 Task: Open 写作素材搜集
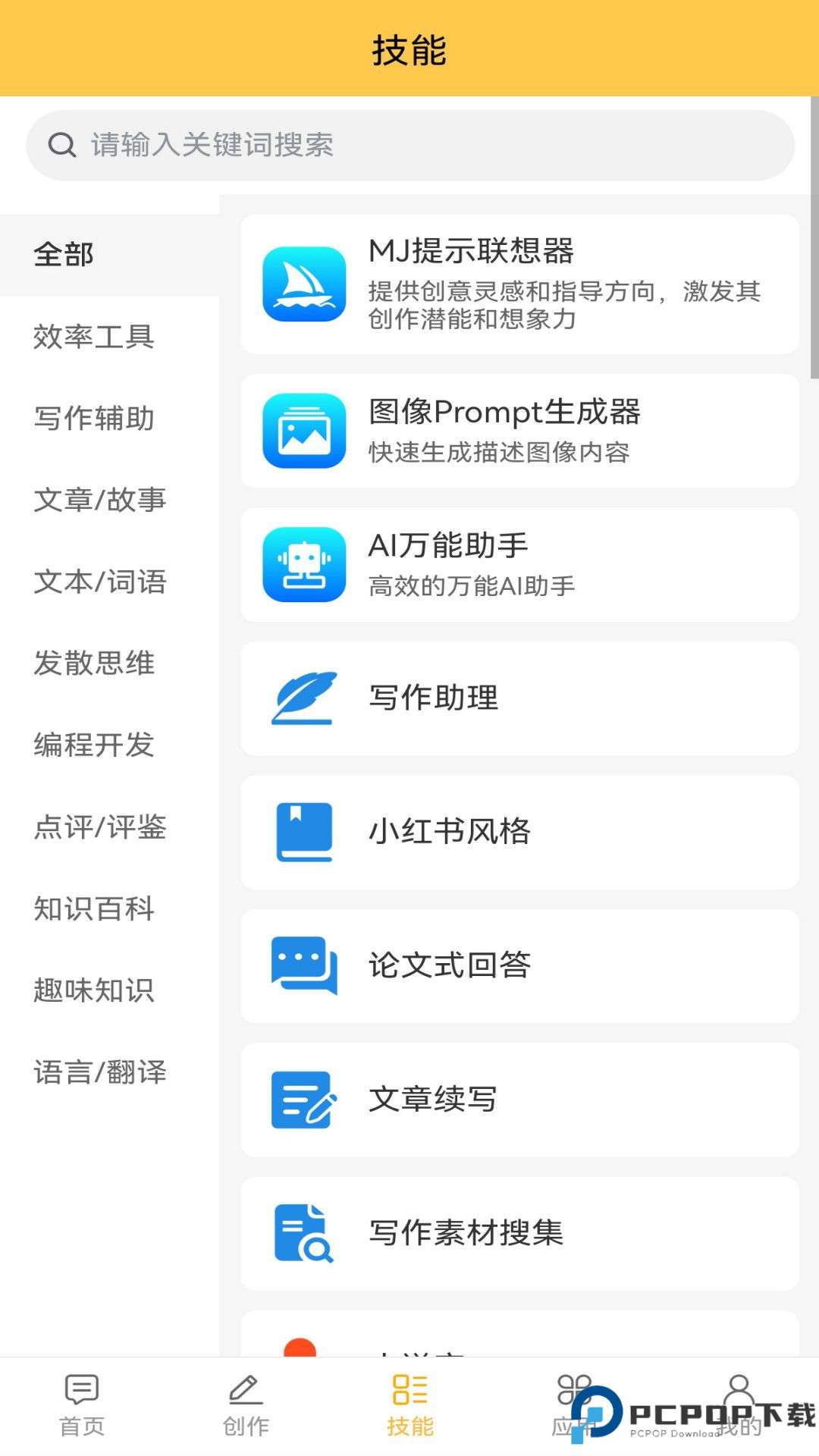519,1233
